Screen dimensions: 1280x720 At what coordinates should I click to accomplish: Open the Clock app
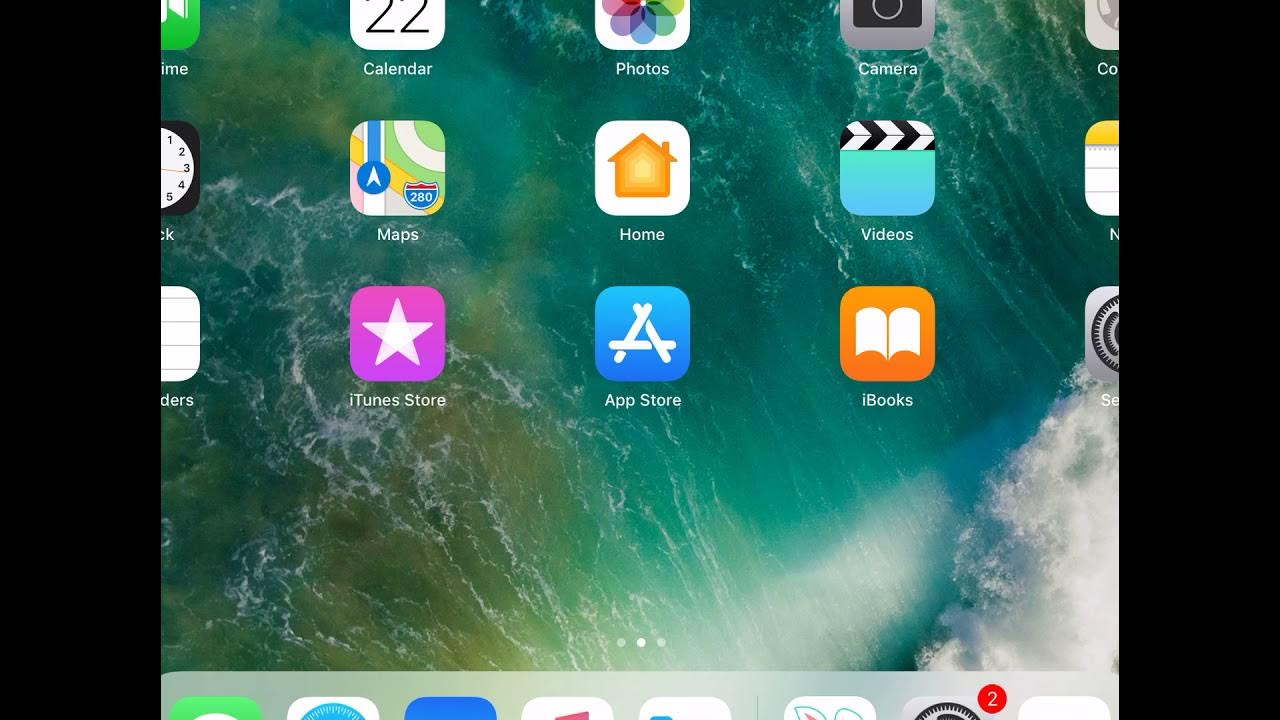[x=180, y=168]
